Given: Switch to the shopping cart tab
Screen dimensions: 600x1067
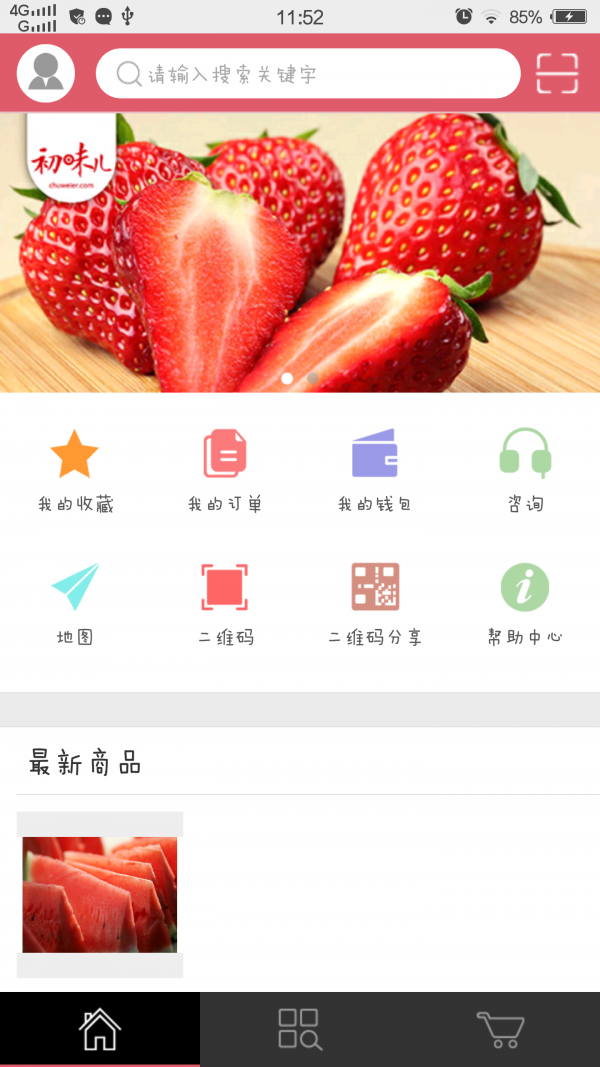Looking at the screenshot, I should point(500,1029).
